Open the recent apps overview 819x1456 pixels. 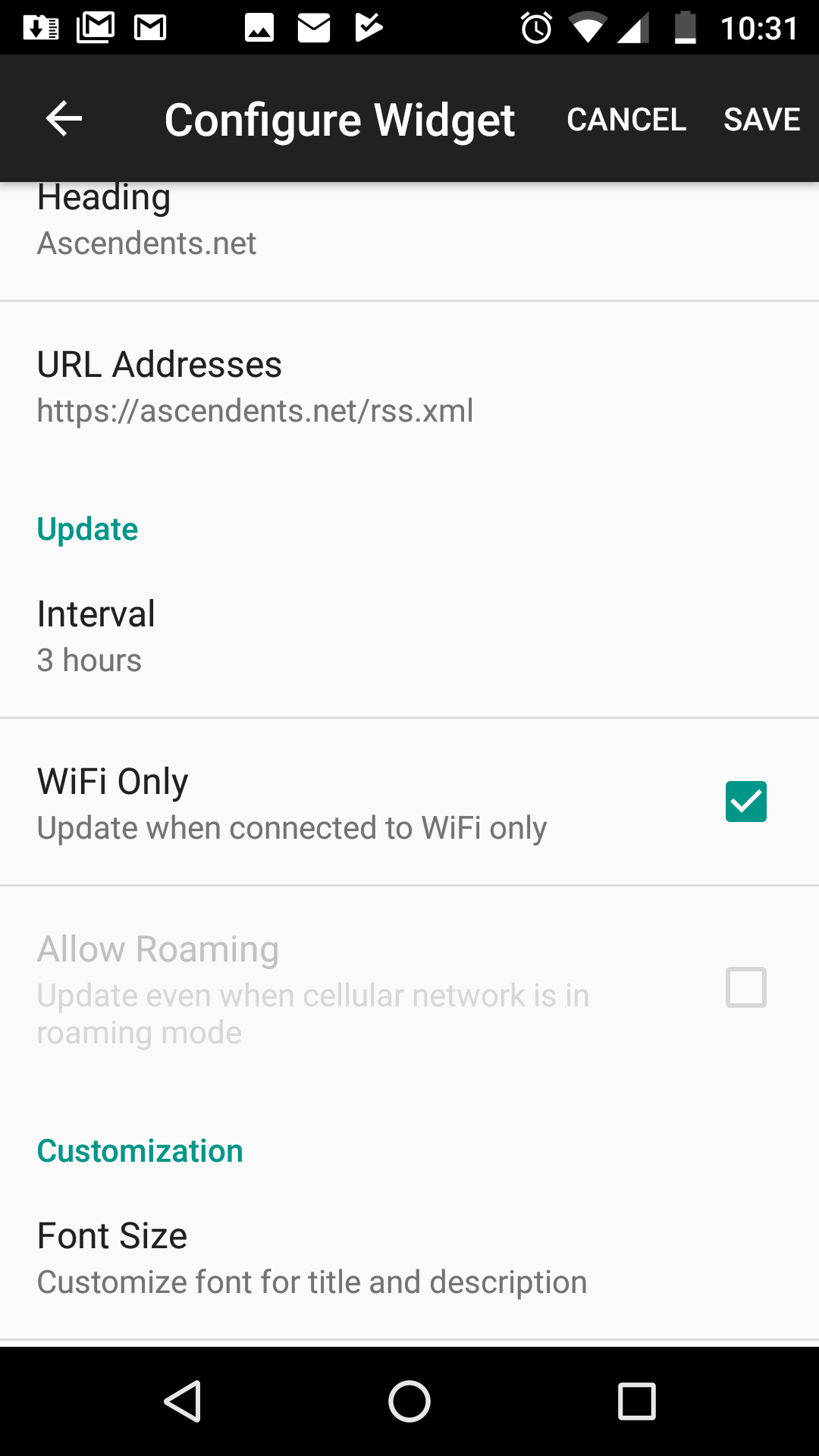click(636, 1401)
